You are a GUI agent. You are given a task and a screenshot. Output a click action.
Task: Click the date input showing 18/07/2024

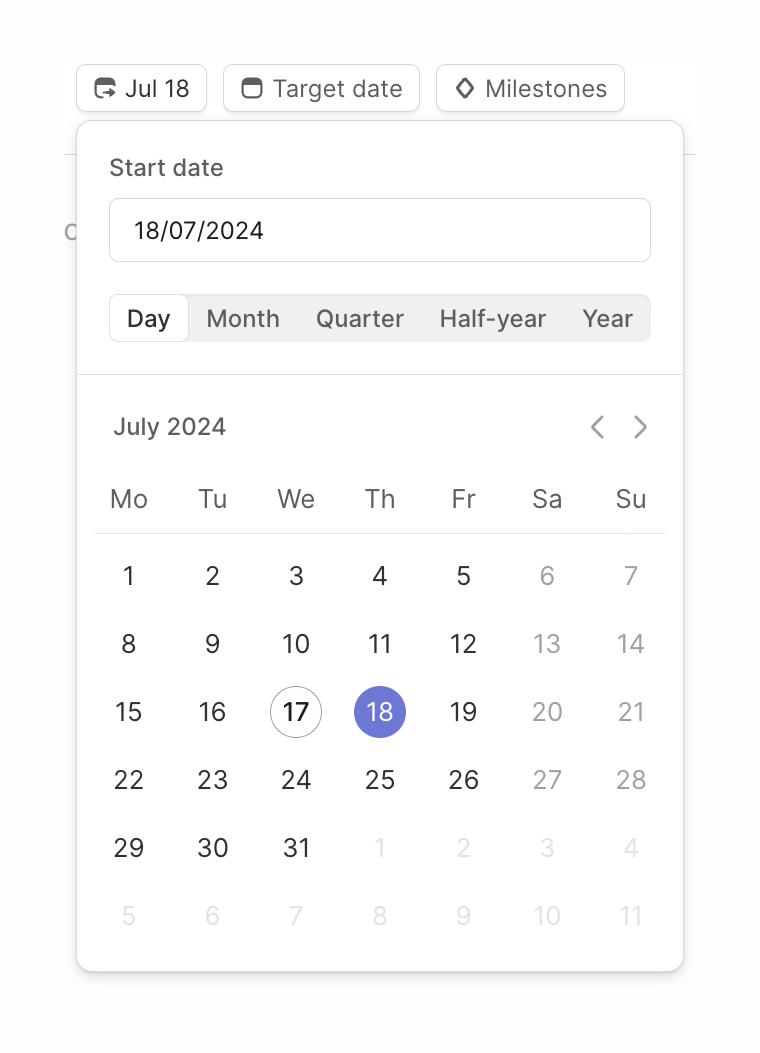click(380, 230)
